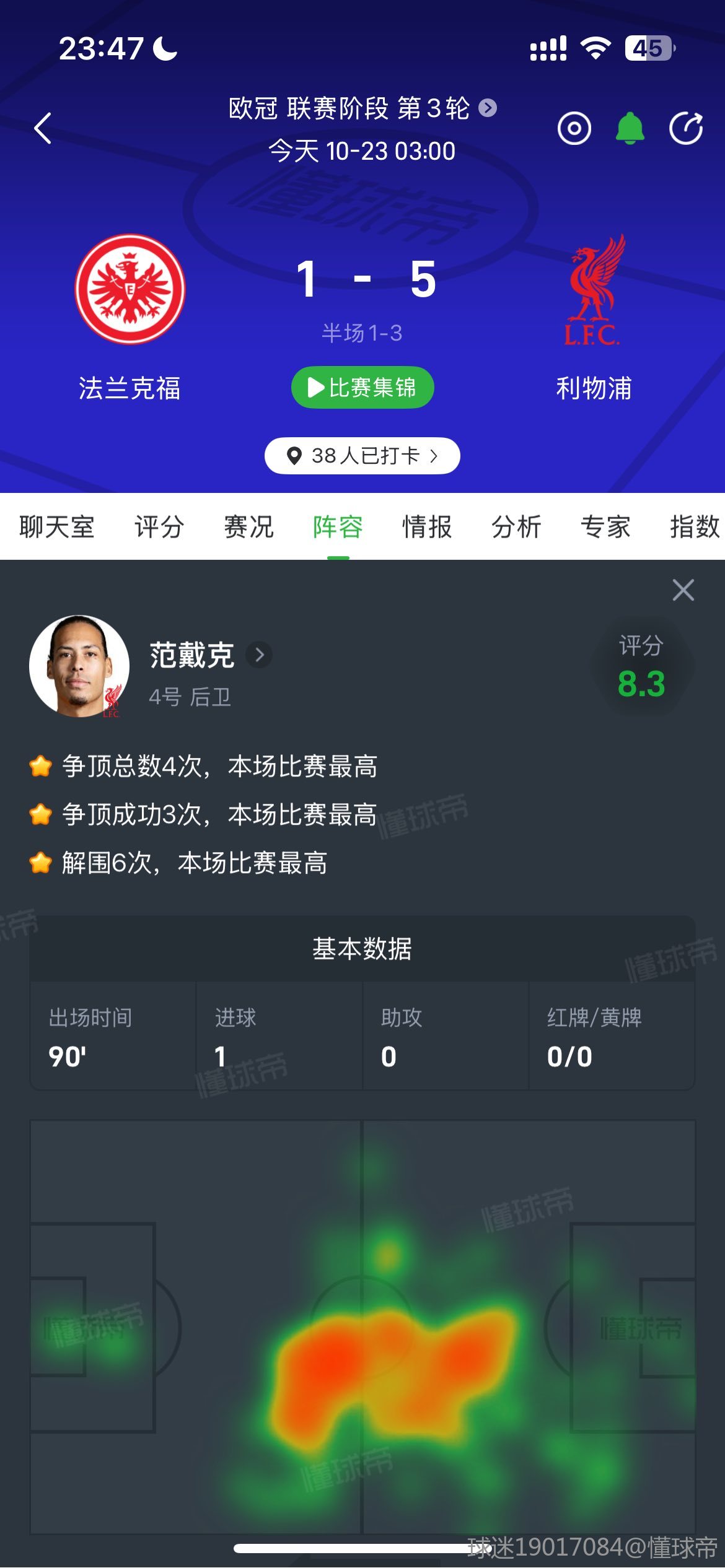Switch to 指数 tab
The height and width of the screenshot is (1568, 725).
[x=694, y=527]
